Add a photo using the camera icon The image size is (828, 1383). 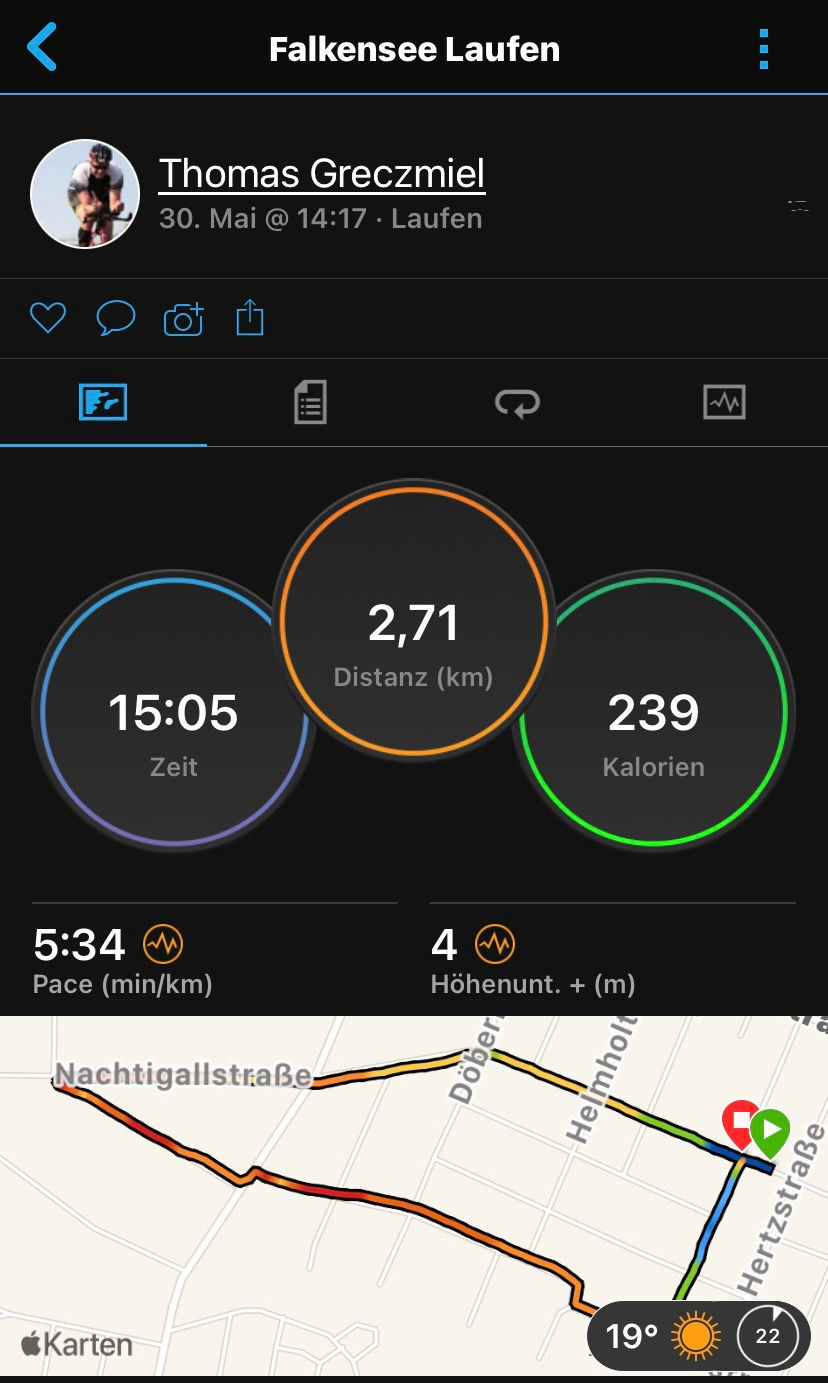(183, 319)
